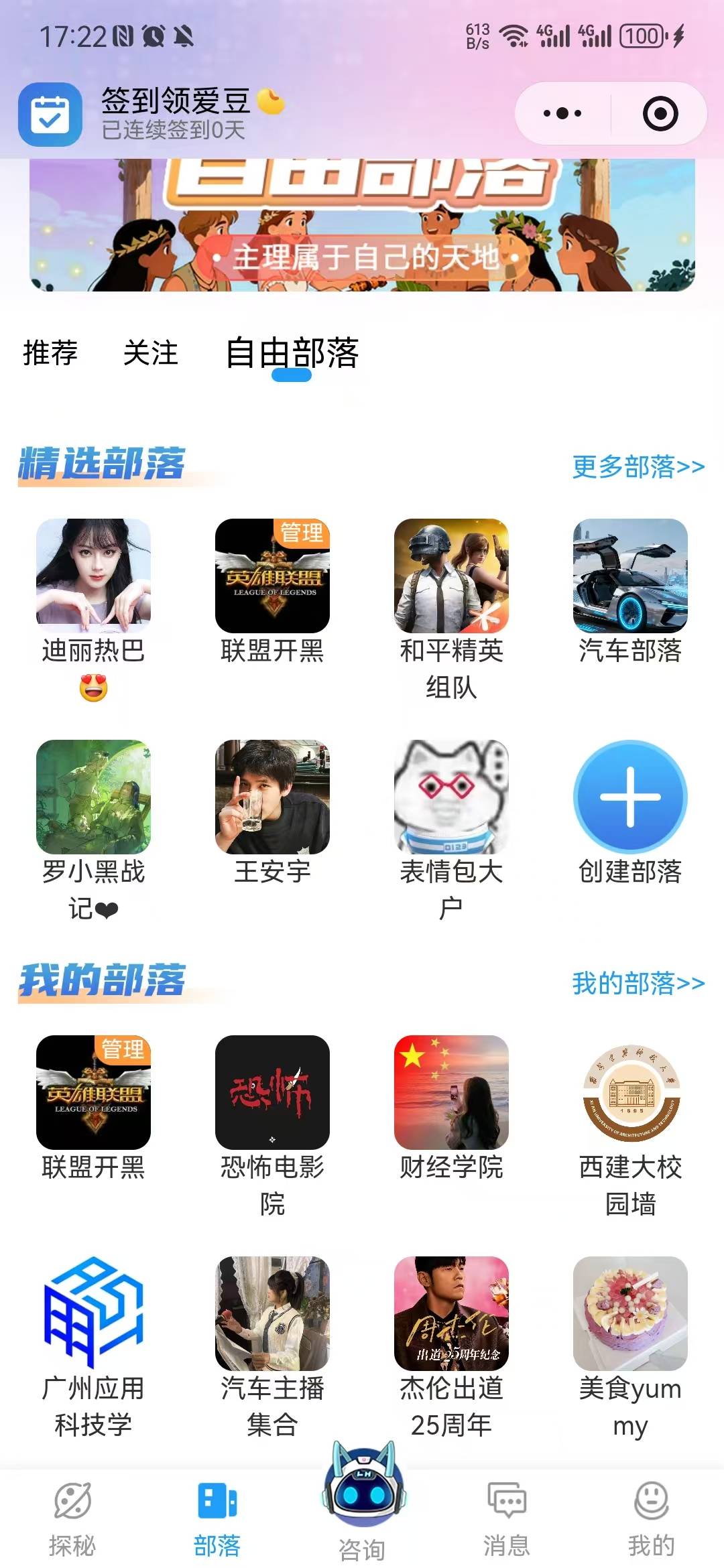Image resolution: width=724 pixels, height=1568 pixels.
Task: View 更多部落 link
Action: click(x=638, y=466)
